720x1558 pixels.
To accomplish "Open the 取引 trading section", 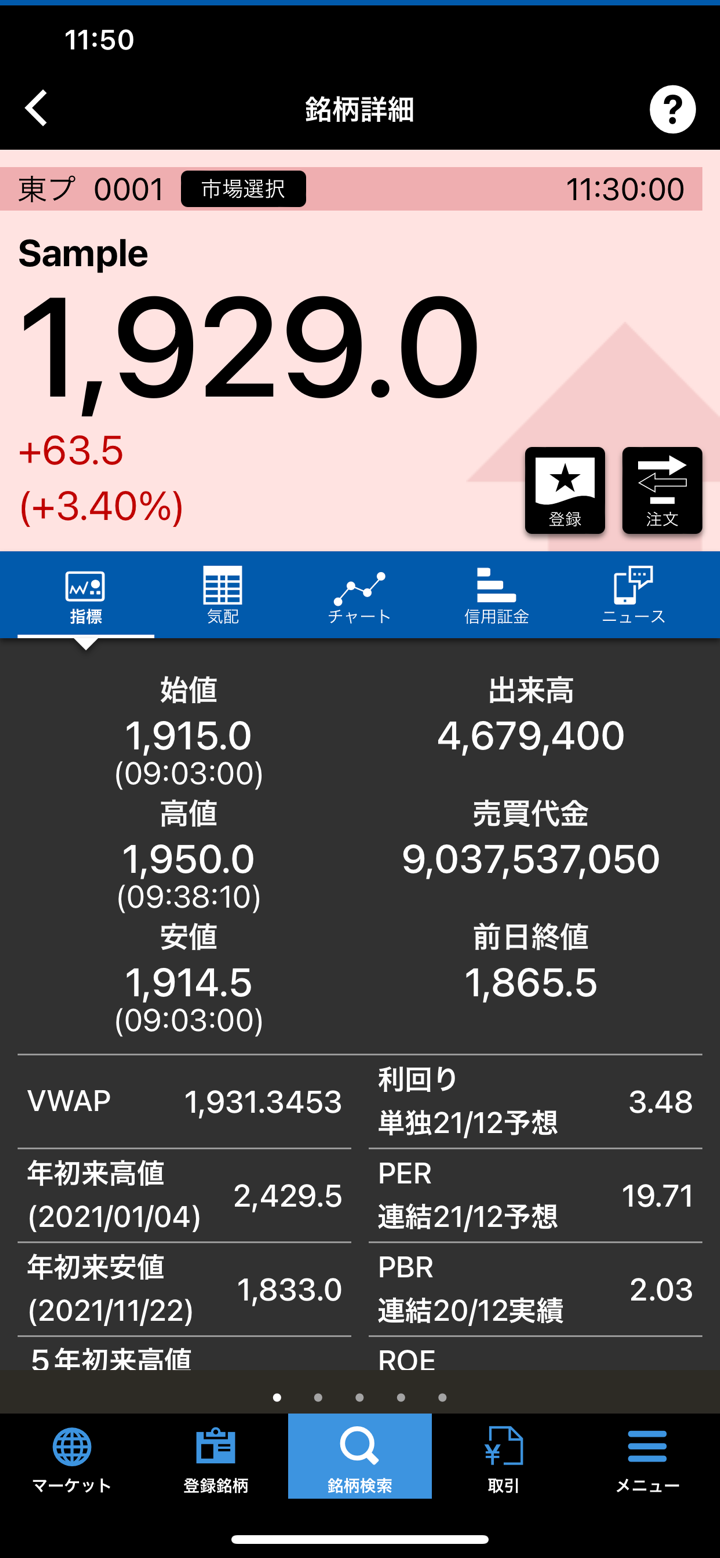I will click(504, 1458).
